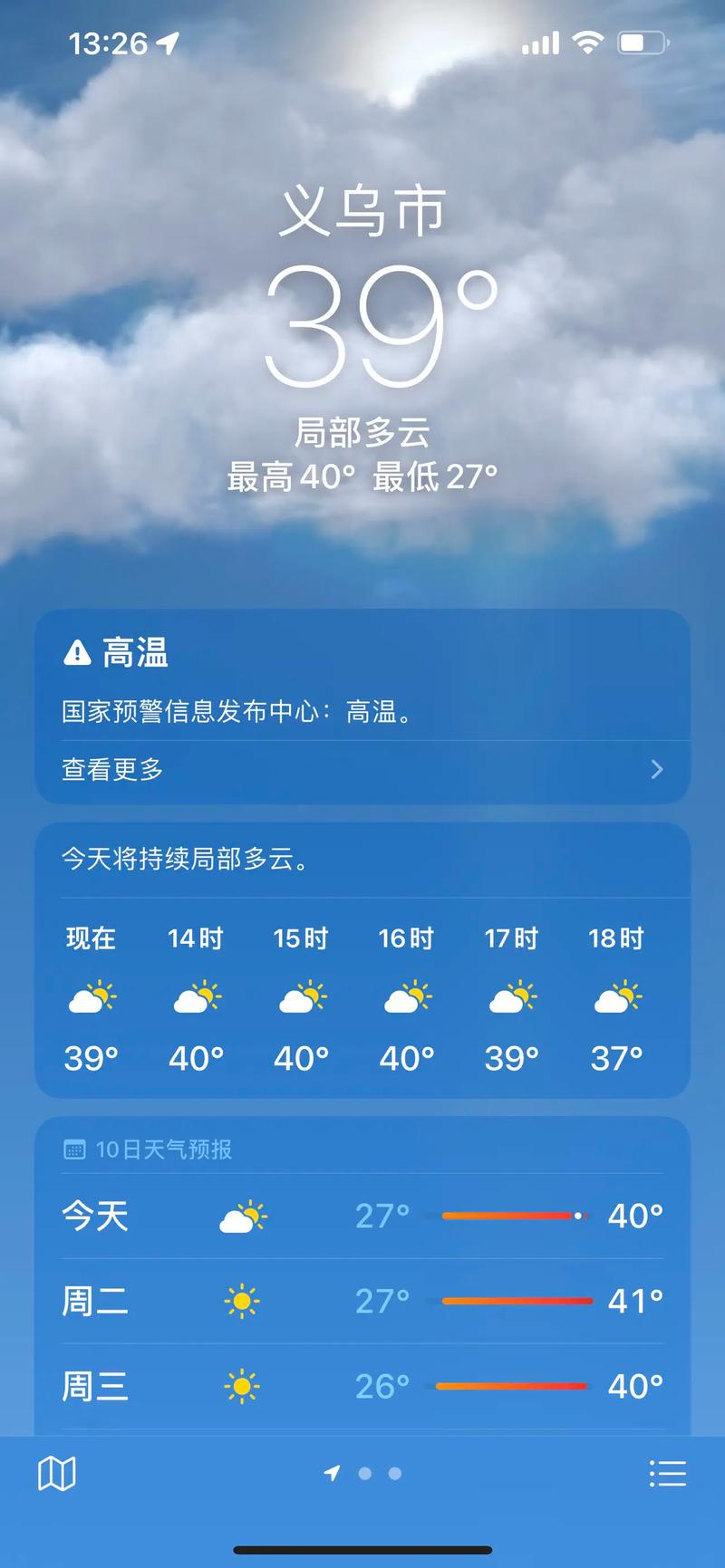The image size is (725, 1568).
Task: Open the map view icon
Action: coord(56,1472)
